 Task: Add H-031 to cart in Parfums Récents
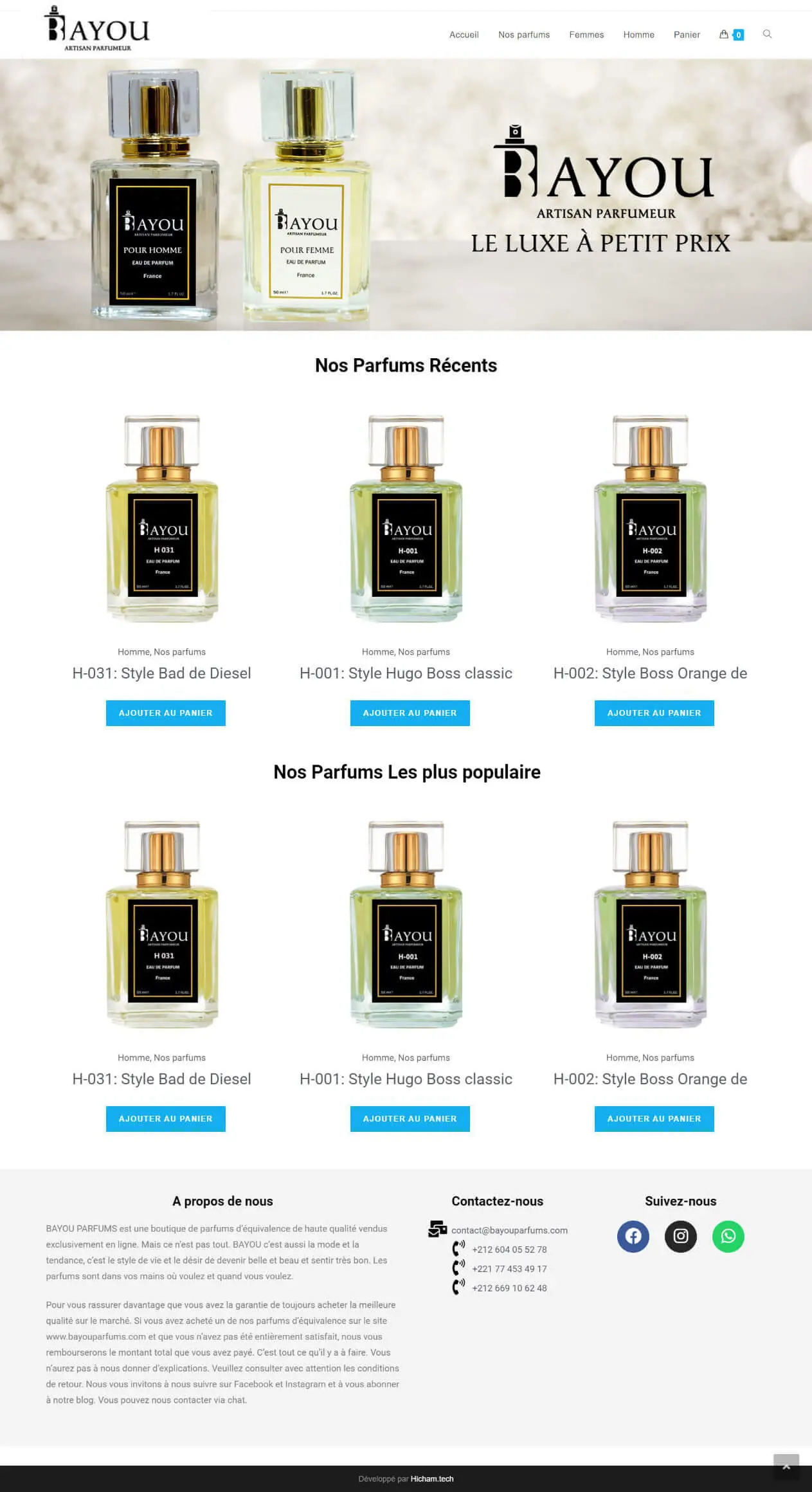click(x=165, y=713)
